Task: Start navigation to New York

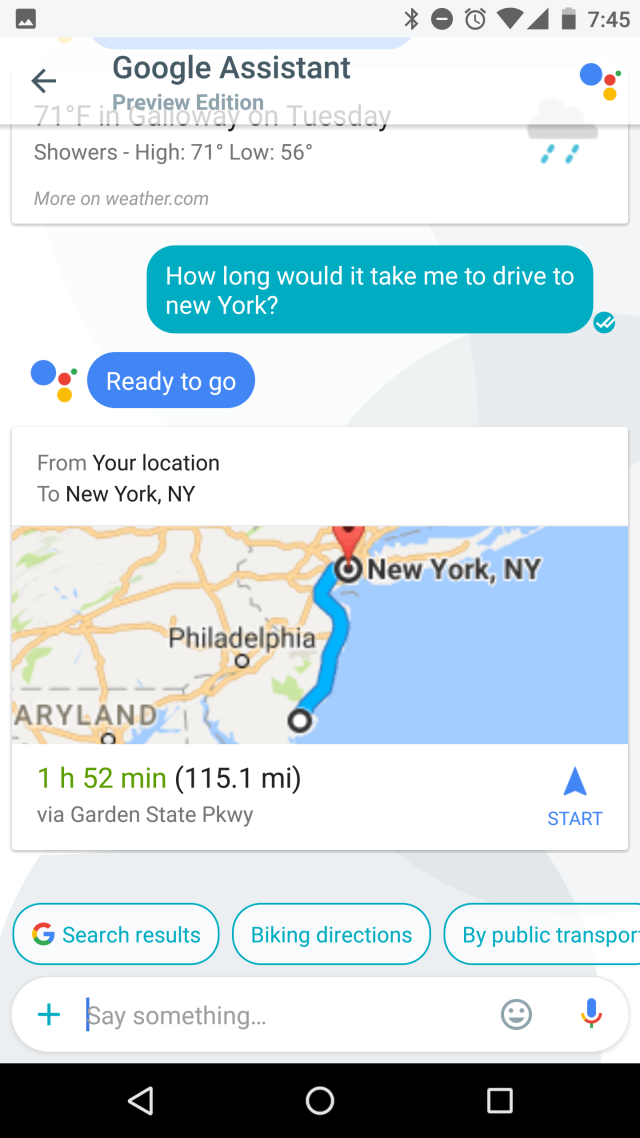Action: (x=575, y=797)
